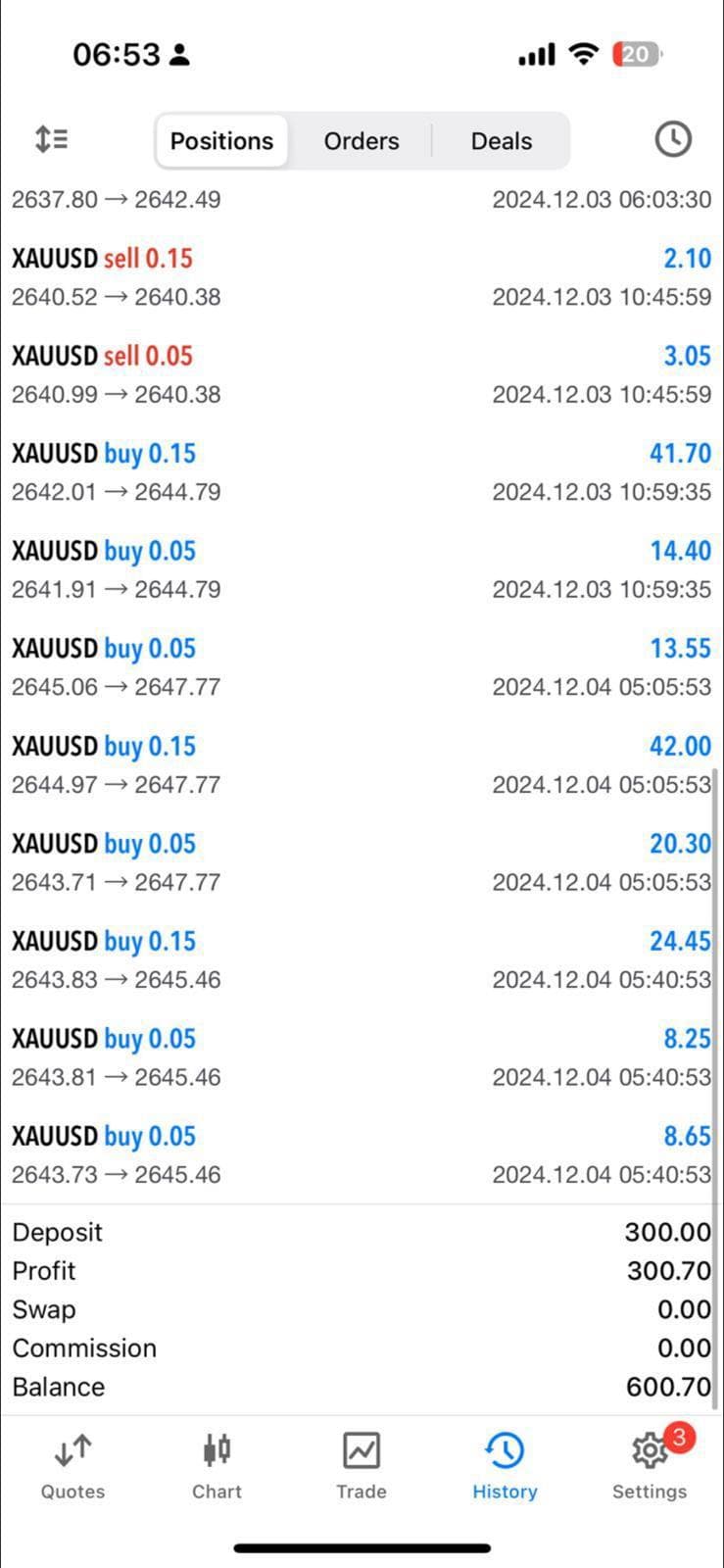Open the history period clock icon

coord(672,139)
